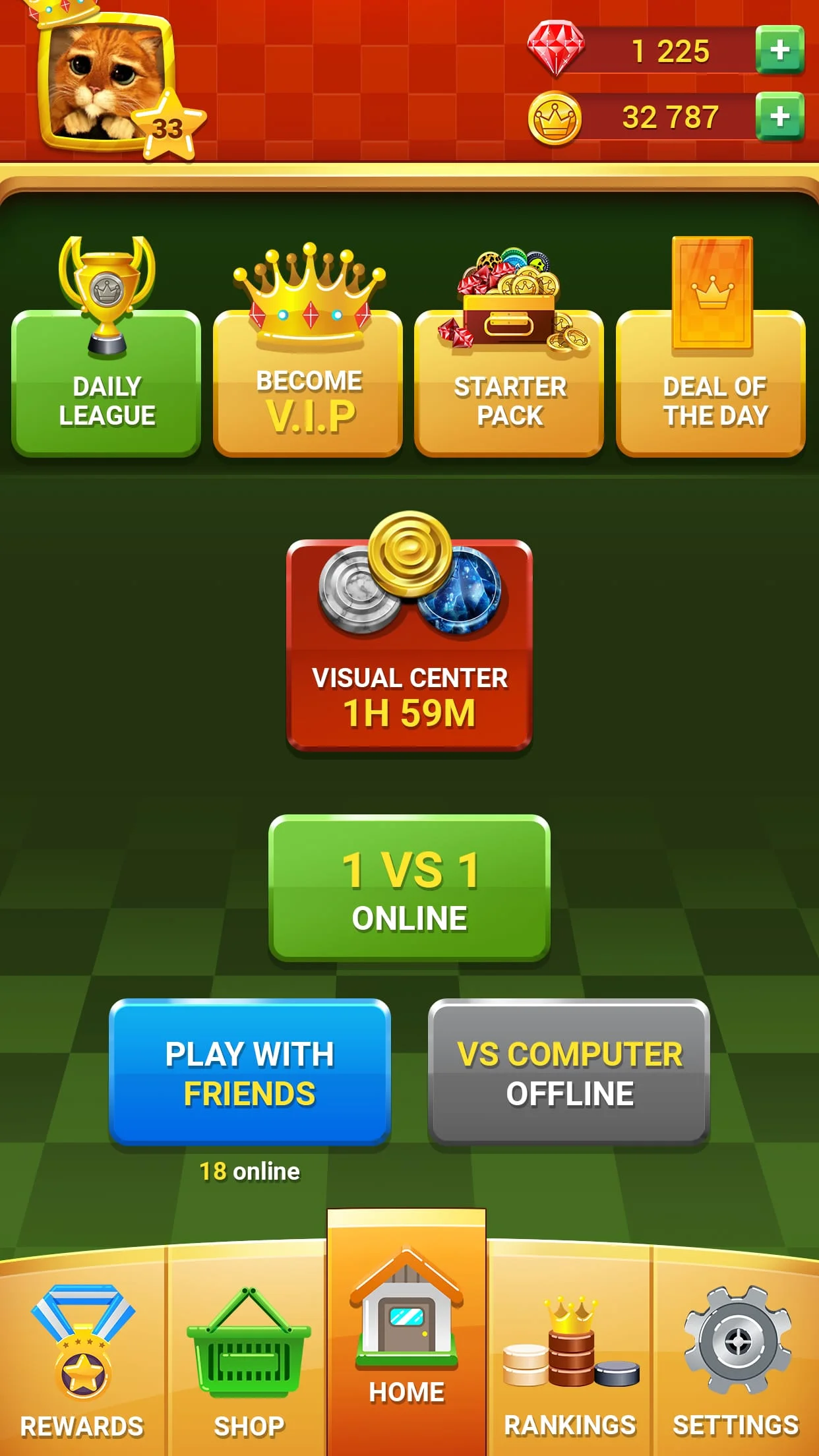Screen dimensions: 819x1456
Task: Select Play With Friends
Action: 249,1072
